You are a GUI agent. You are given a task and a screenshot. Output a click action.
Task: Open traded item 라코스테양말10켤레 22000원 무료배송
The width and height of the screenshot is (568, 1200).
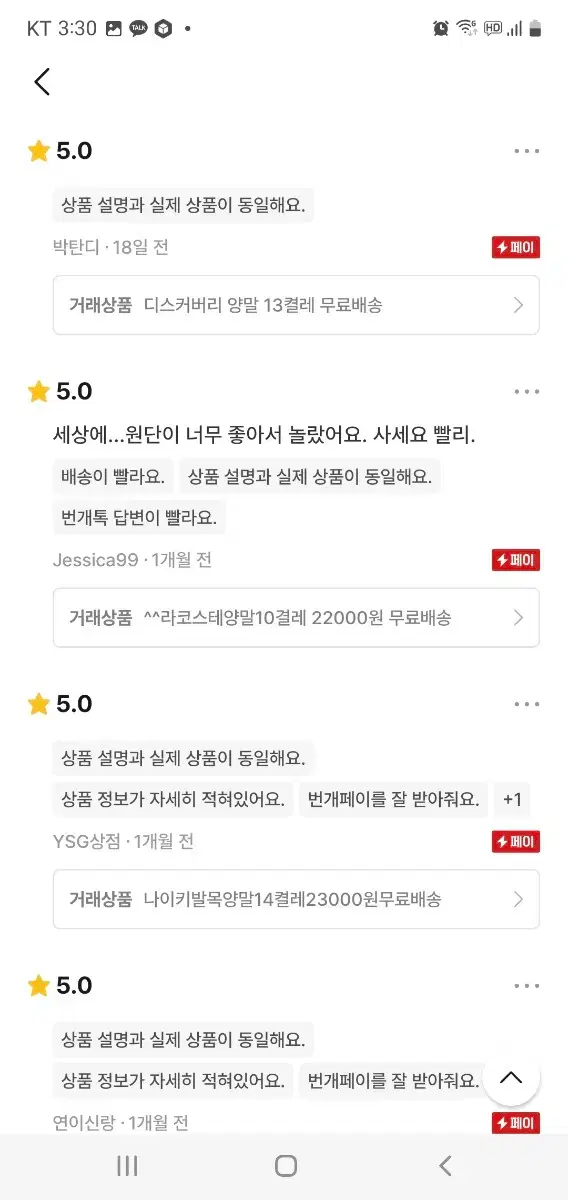click(296, 618)
